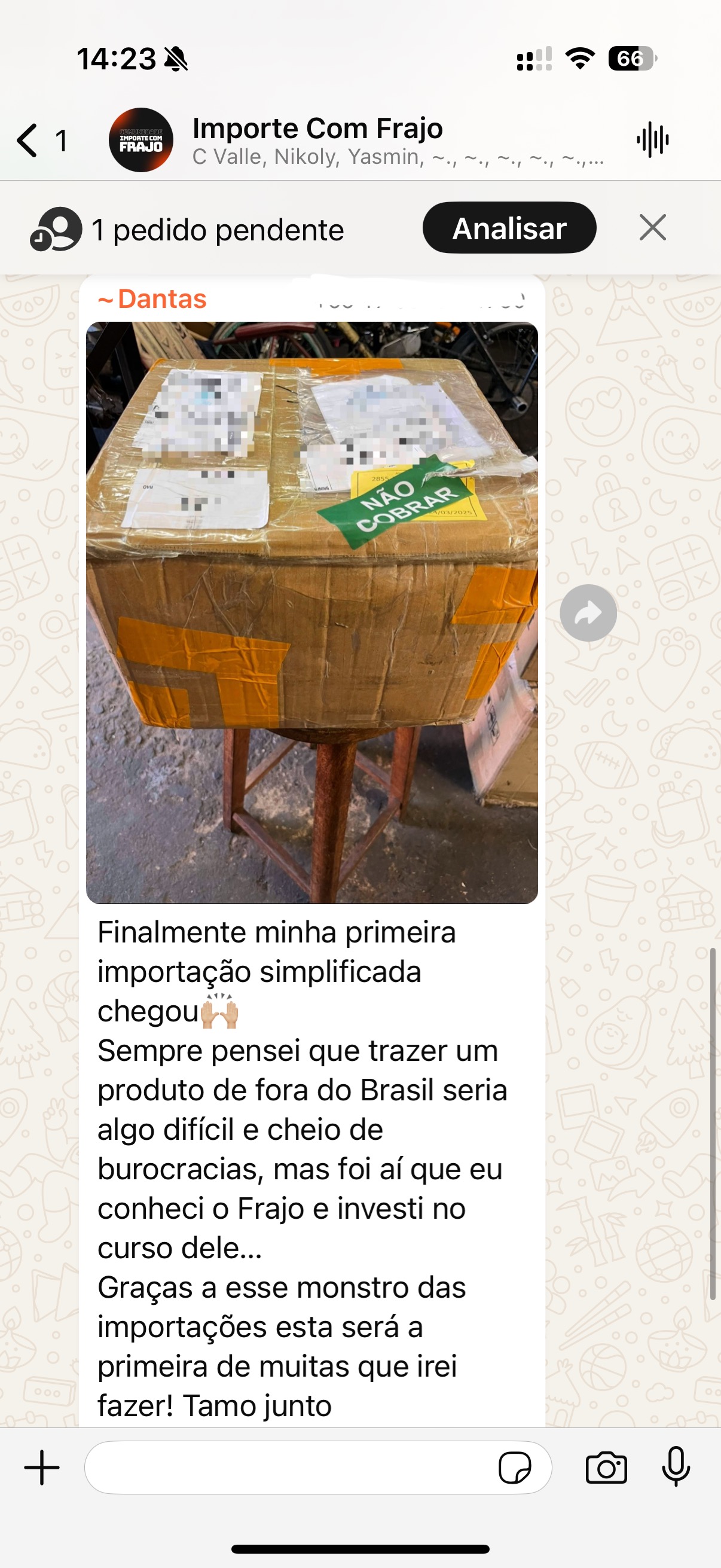Open the package photo from Dantas
Image resolution: width=721 pixels, height=1568 pixels.
(x=311, y=612)
